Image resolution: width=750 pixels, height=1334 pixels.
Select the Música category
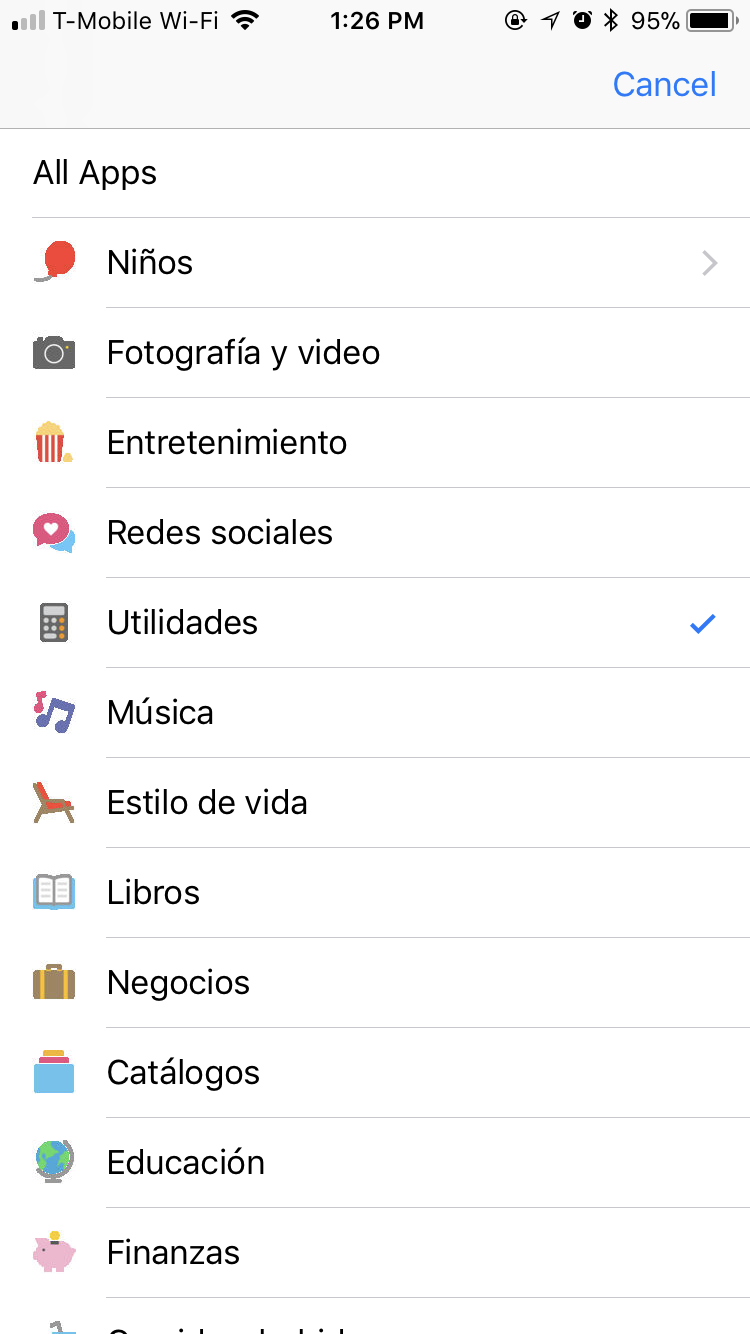tap(375, 713)
